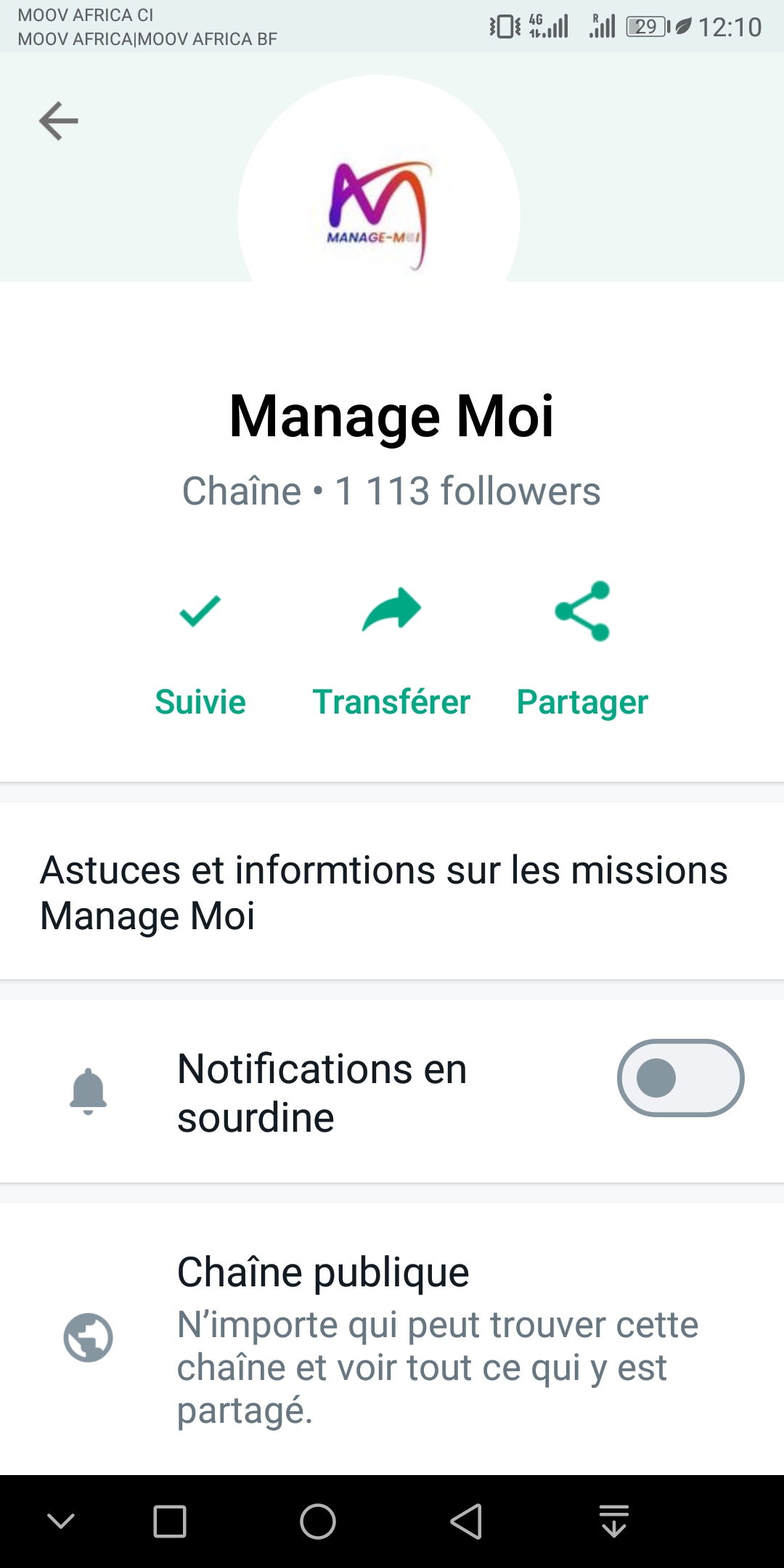Screen dimensions: 784x1568
Task: Hide the navigation bar with chevron
Action: (61, 1521)
